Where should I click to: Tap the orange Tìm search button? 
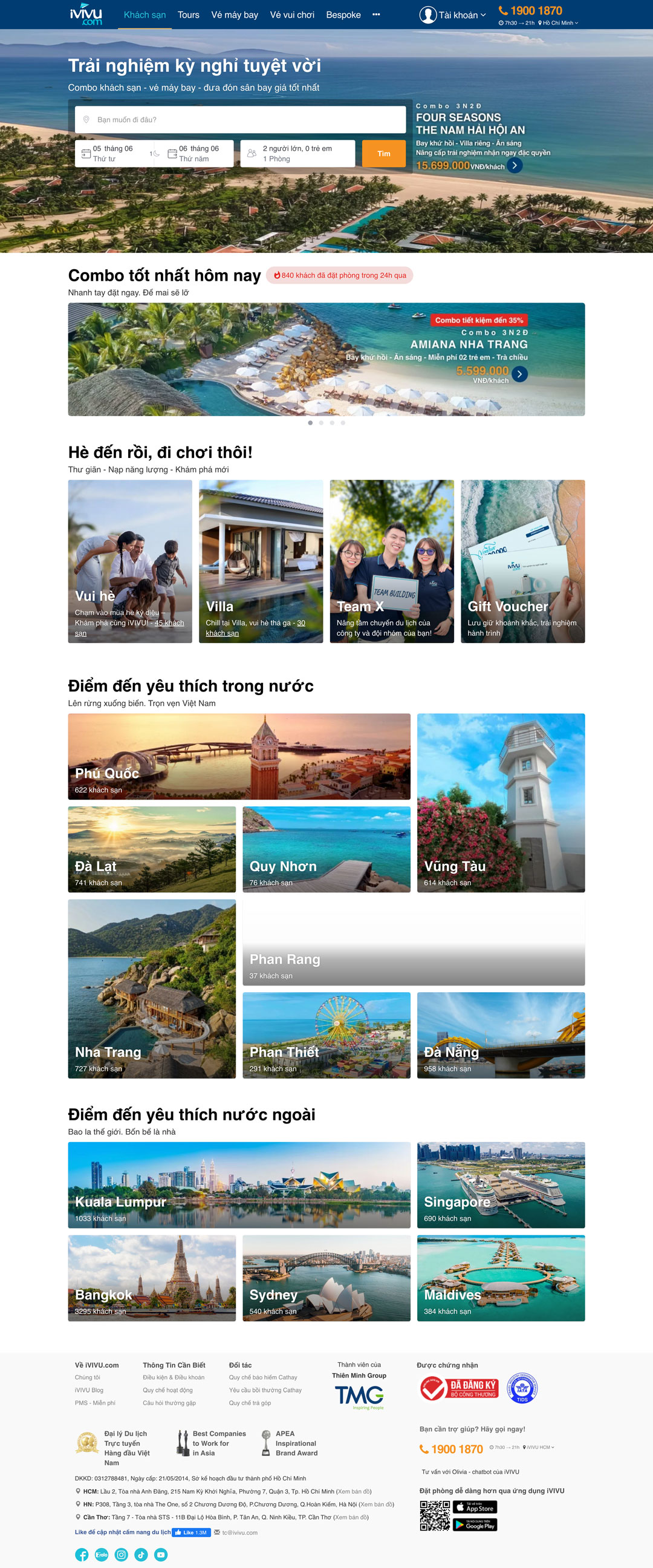tap(383, 154)
